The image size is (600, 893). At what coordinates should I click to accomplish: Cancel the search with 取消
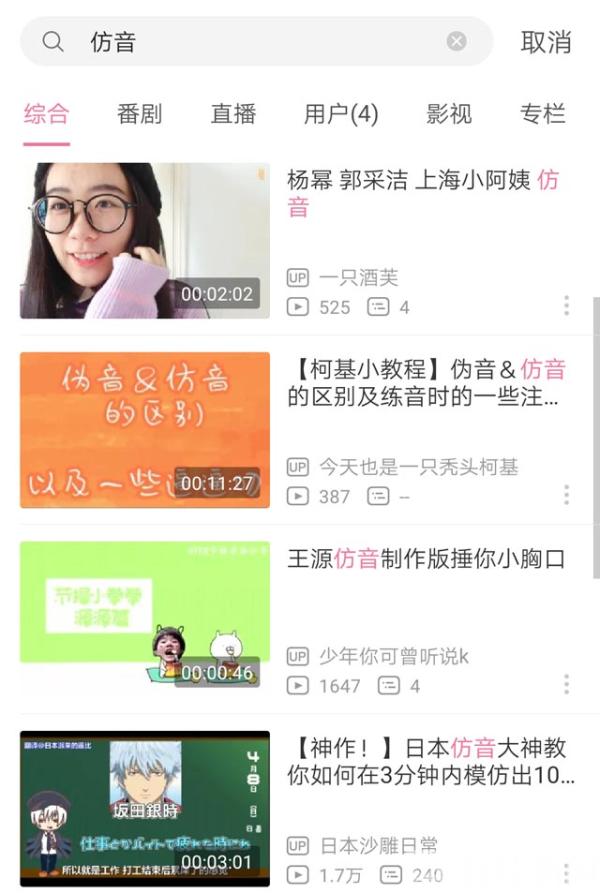click(x=546, y=42)
